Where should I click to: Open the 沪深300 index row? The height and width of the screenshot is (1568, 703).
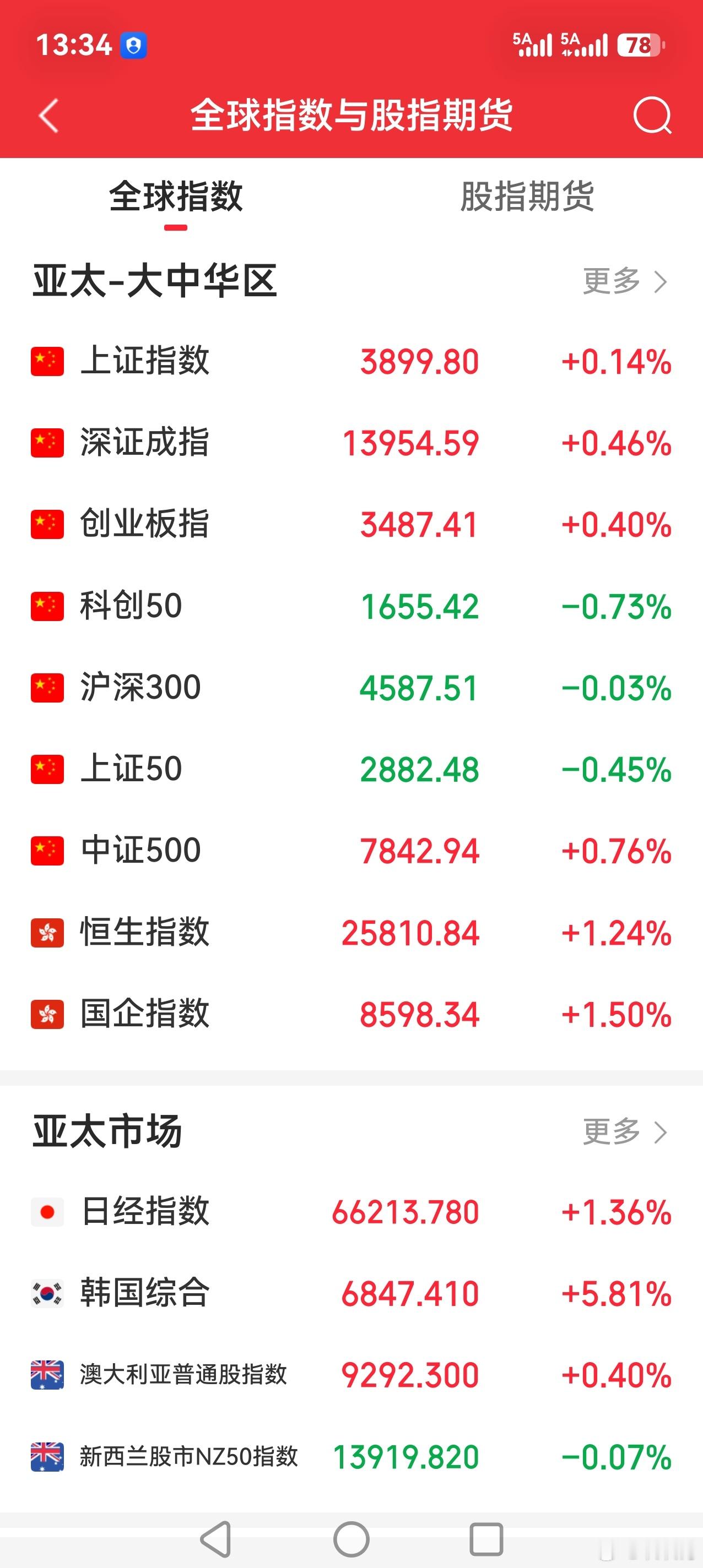351,687
